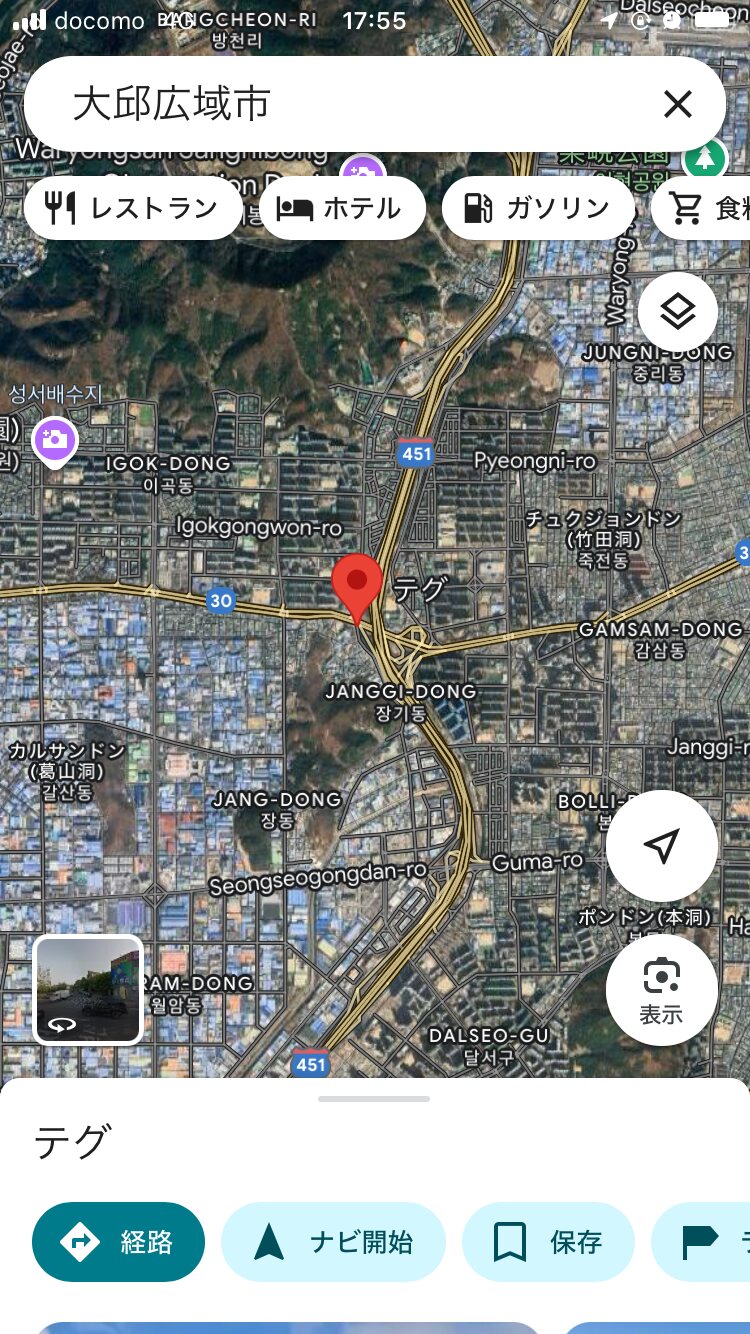The image size is (750, 1334).
Task: Expand the テグ place sheet handle
Action: click(x=374, y=1099)
